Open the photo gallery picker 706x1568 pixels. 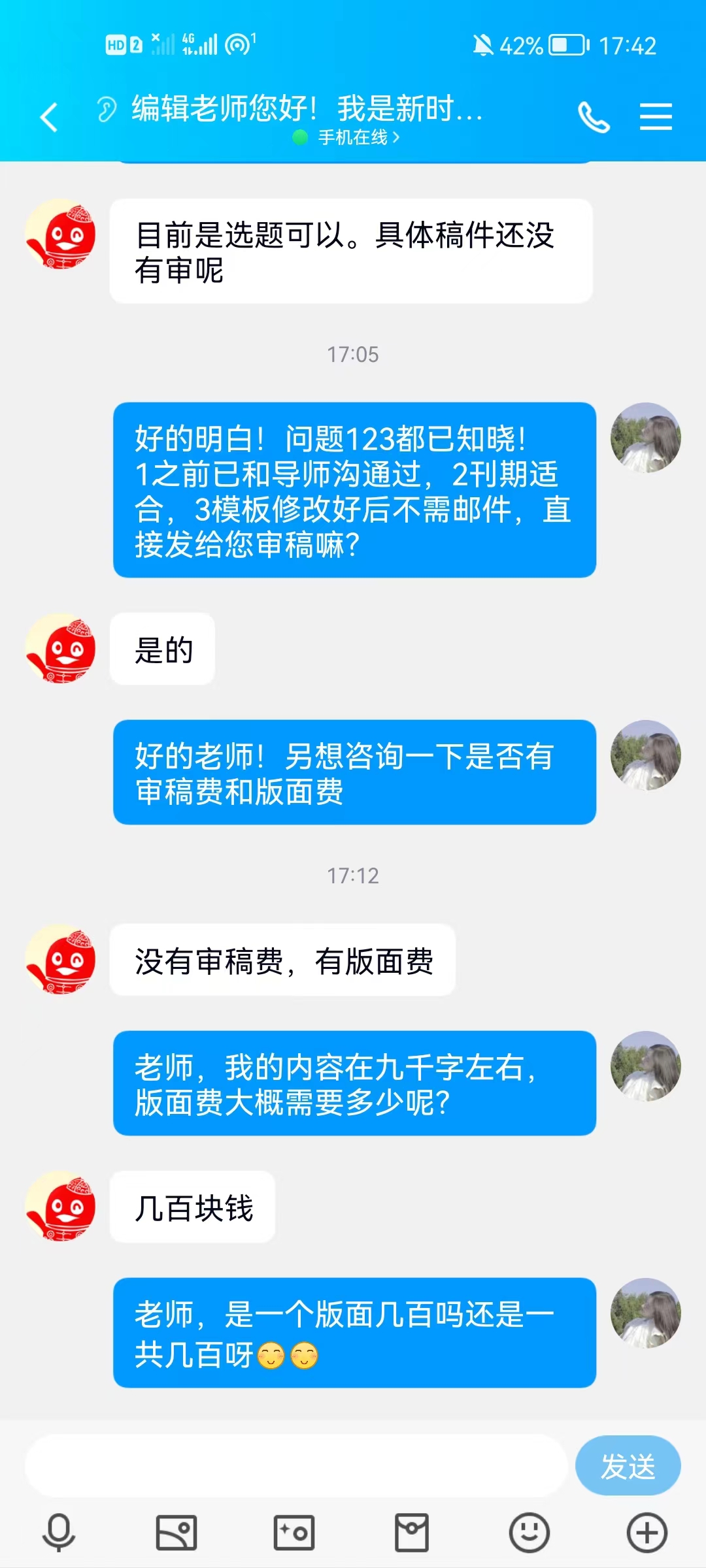click(176, 1533)
